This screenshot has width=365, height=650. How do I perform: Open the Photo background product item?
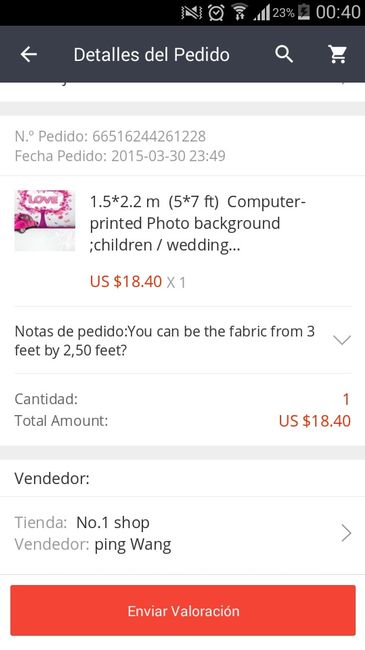(182, 241)
